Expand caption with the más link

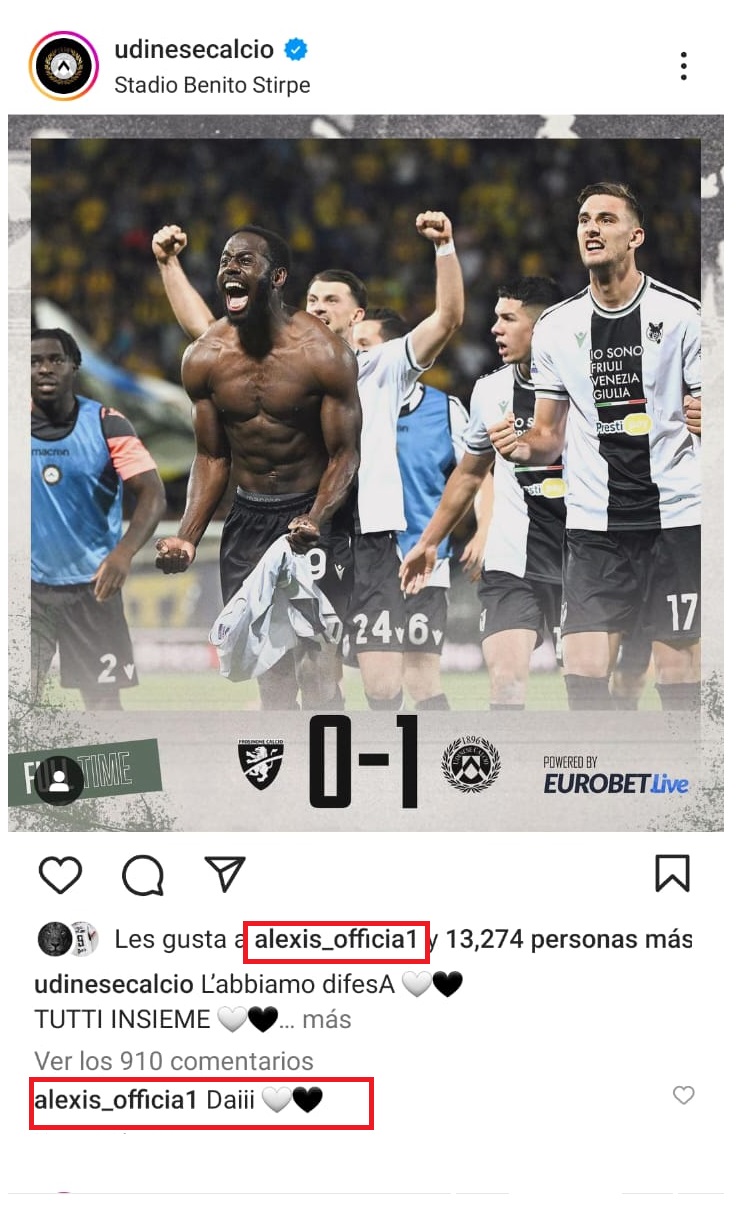click(327, 1020)
